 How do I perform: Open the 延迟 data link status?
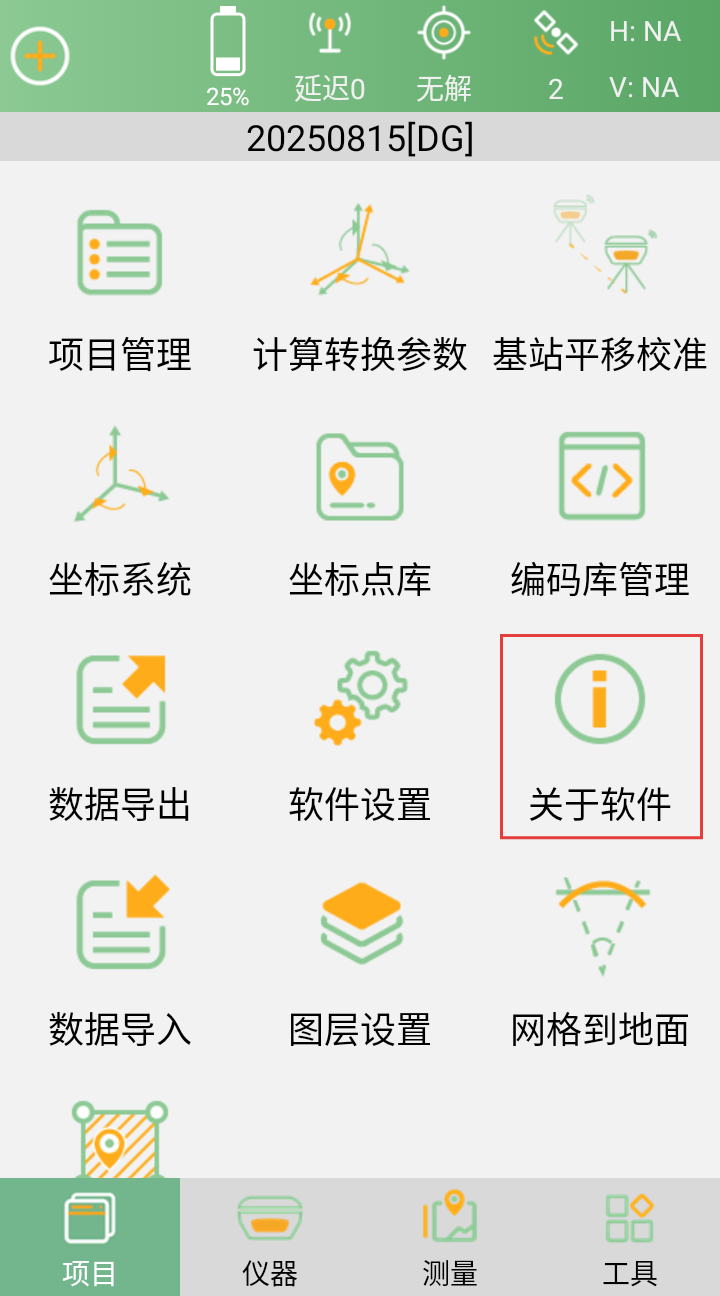pyautogui.click(x=329, y=56)
